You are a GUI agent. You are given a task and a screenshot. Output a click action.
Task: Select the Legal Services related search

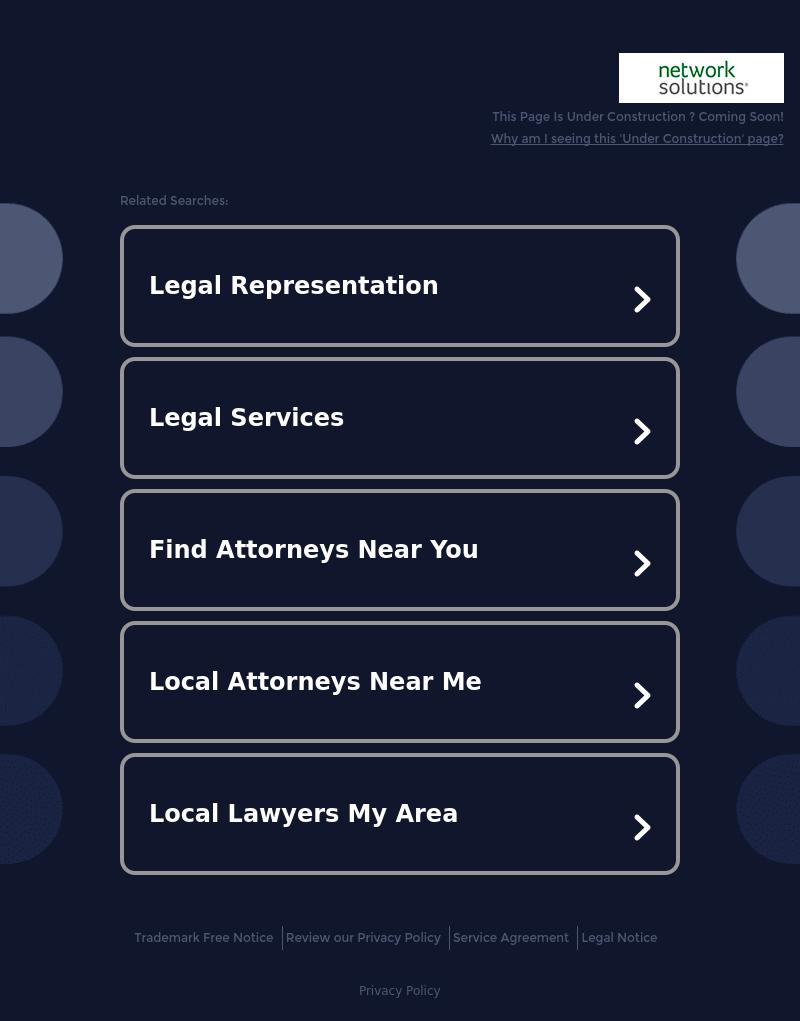(399, 418)
